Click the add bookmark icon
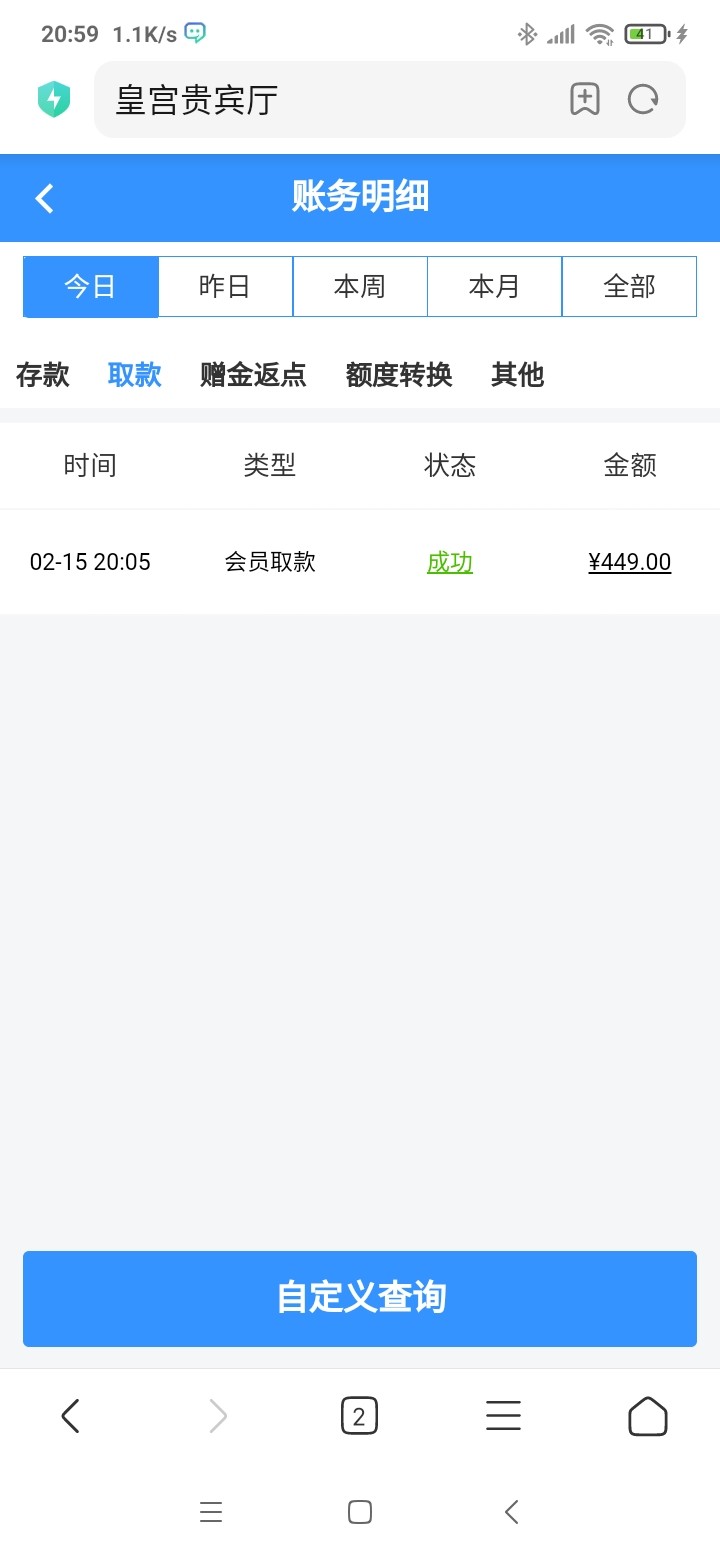The height and width of the screenshot is (1560, 720). point(584,99)
